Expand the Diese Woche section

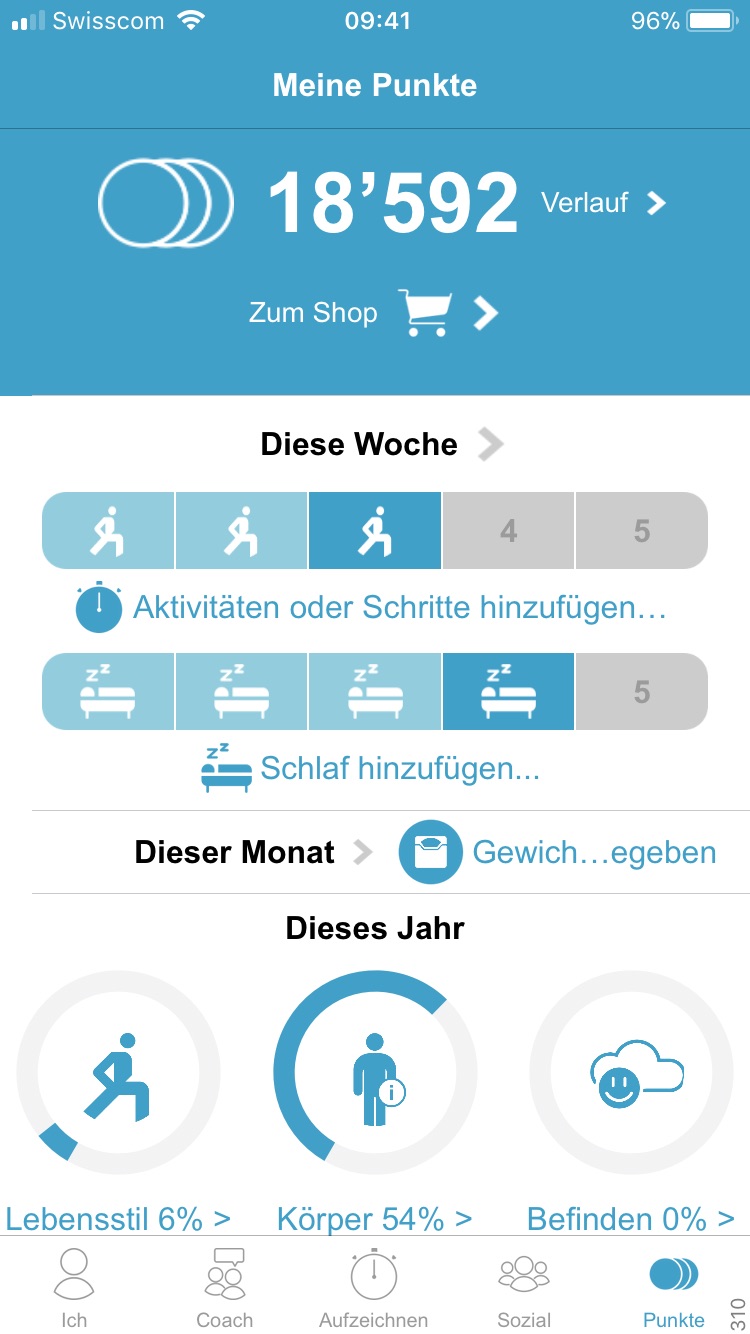[380, 444]
